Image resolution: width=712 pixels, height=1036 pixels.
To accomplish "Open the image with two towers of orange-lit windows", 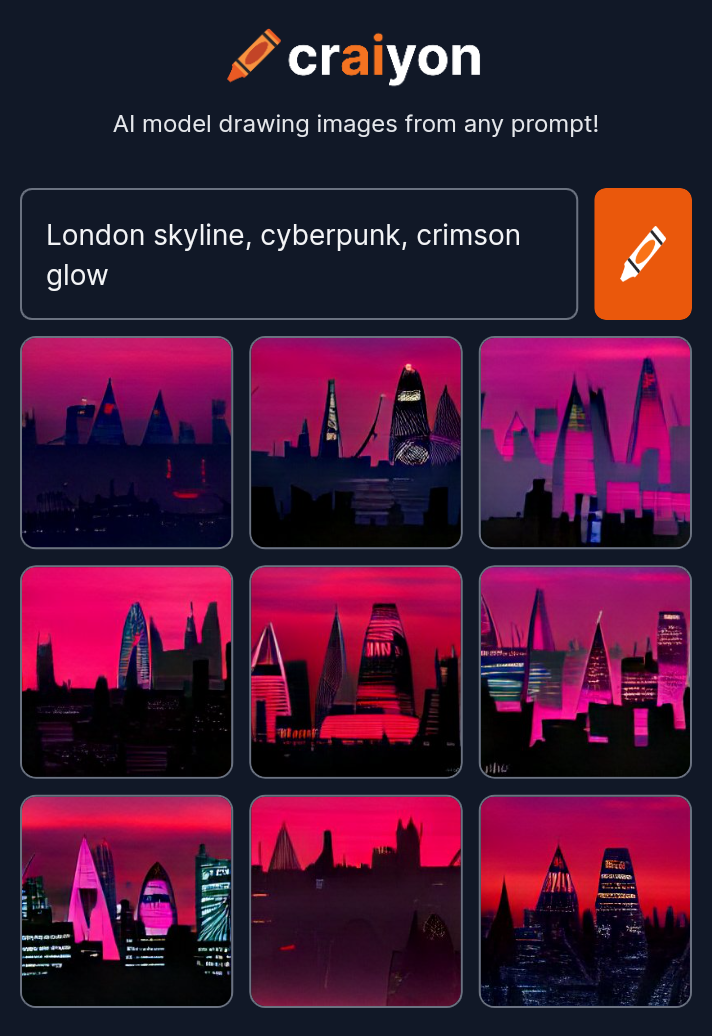I will click(585, 900).
